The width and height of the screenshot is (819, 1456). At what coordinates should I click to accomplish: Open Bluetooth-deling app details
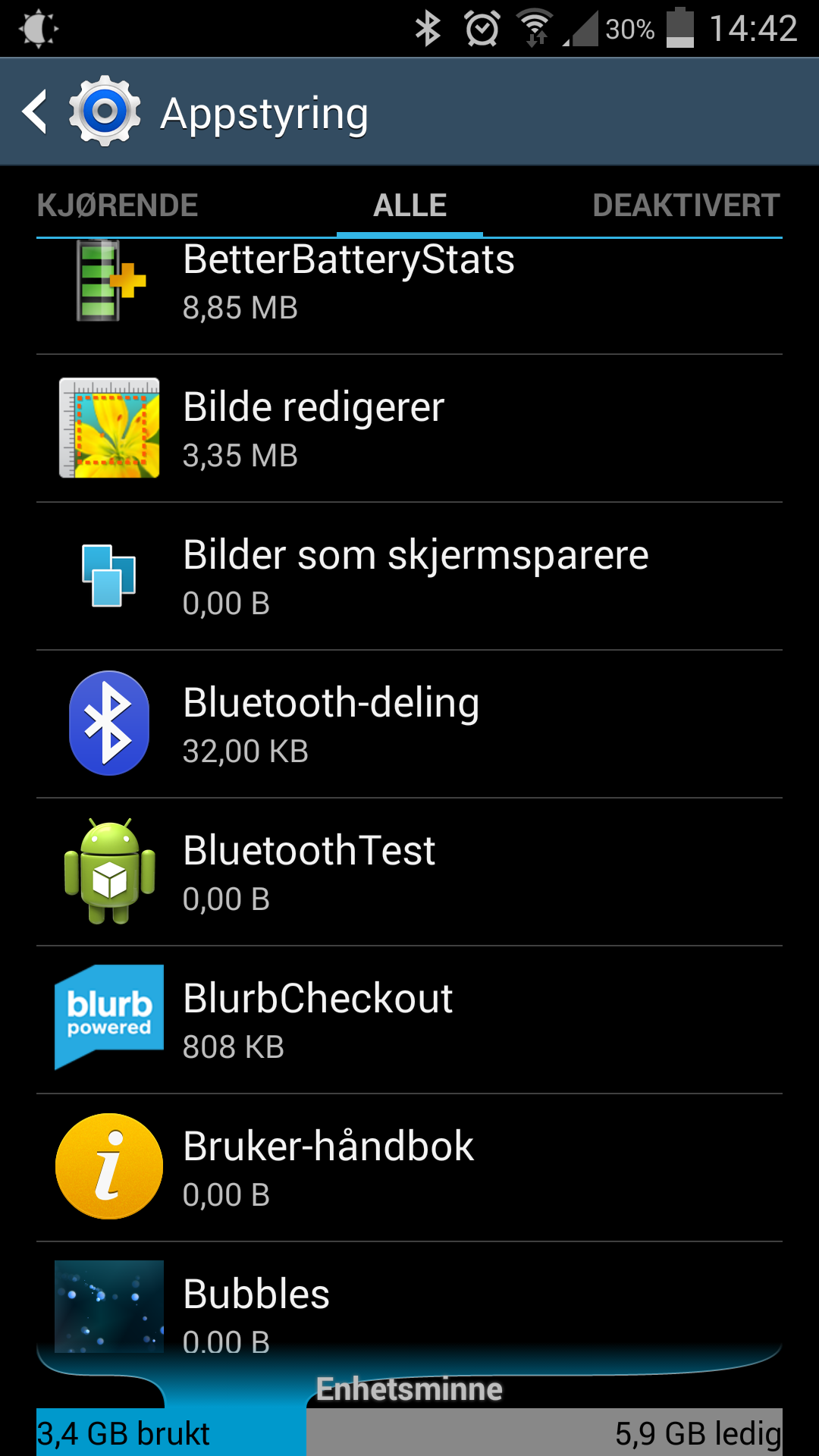tap(409, 724)
